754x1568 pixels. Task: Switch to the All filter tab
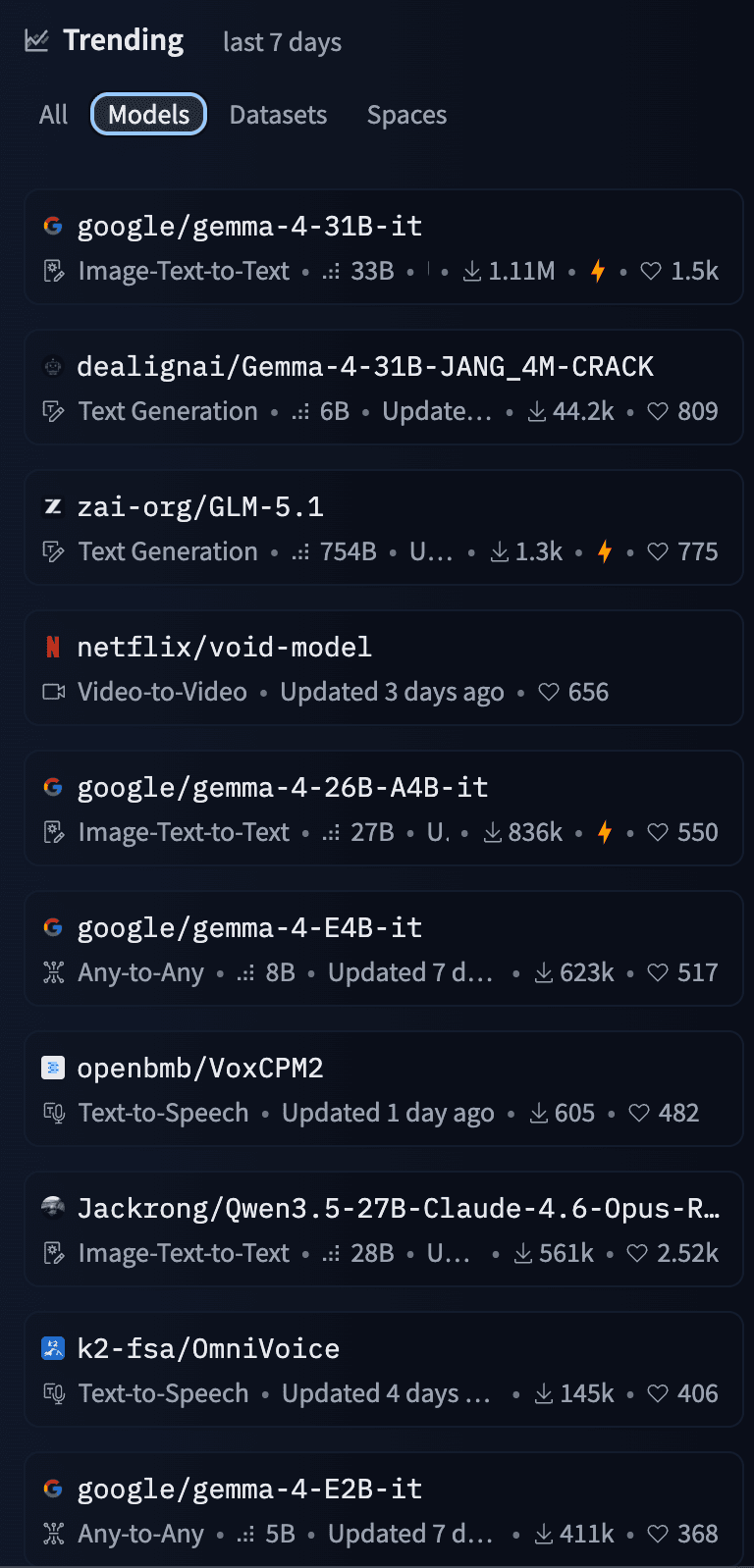(x=53, y=115)
